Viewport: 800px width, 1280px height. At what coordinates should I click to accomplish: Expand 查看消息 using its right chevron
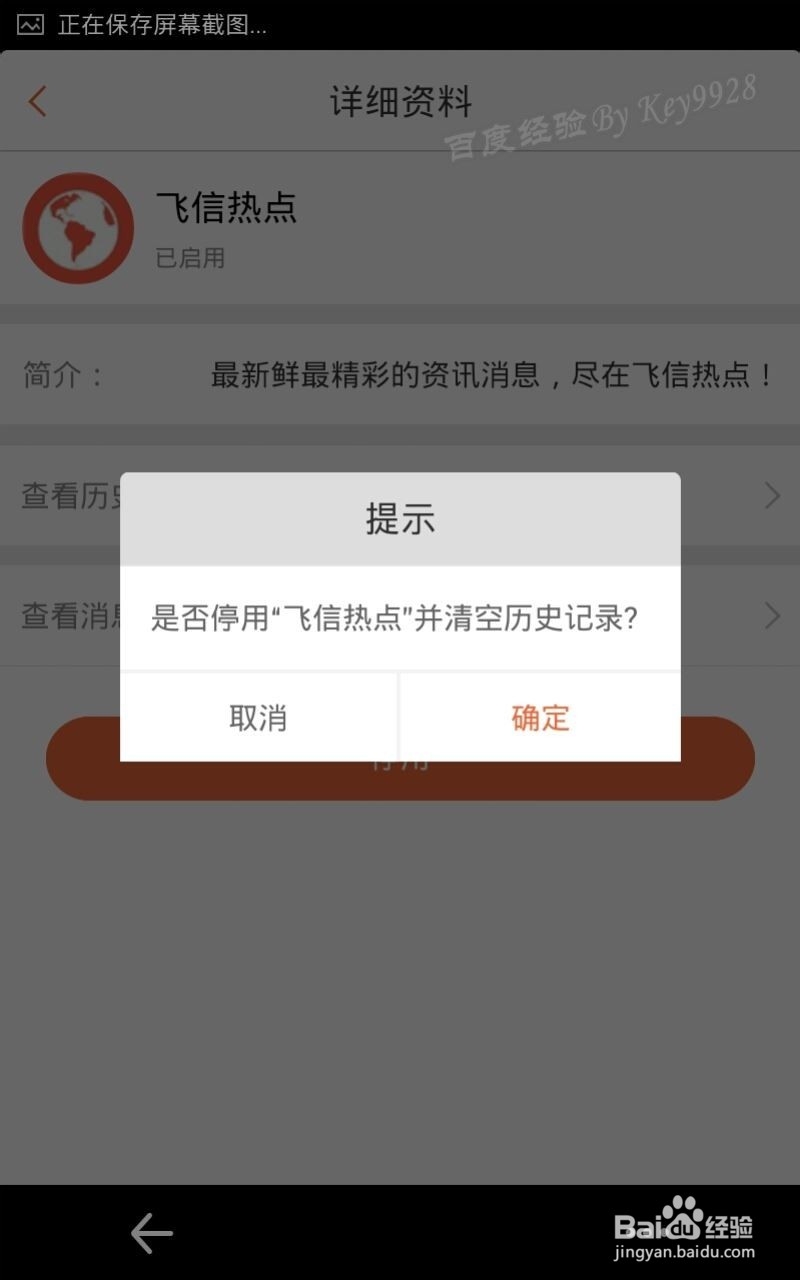[770, 616]
